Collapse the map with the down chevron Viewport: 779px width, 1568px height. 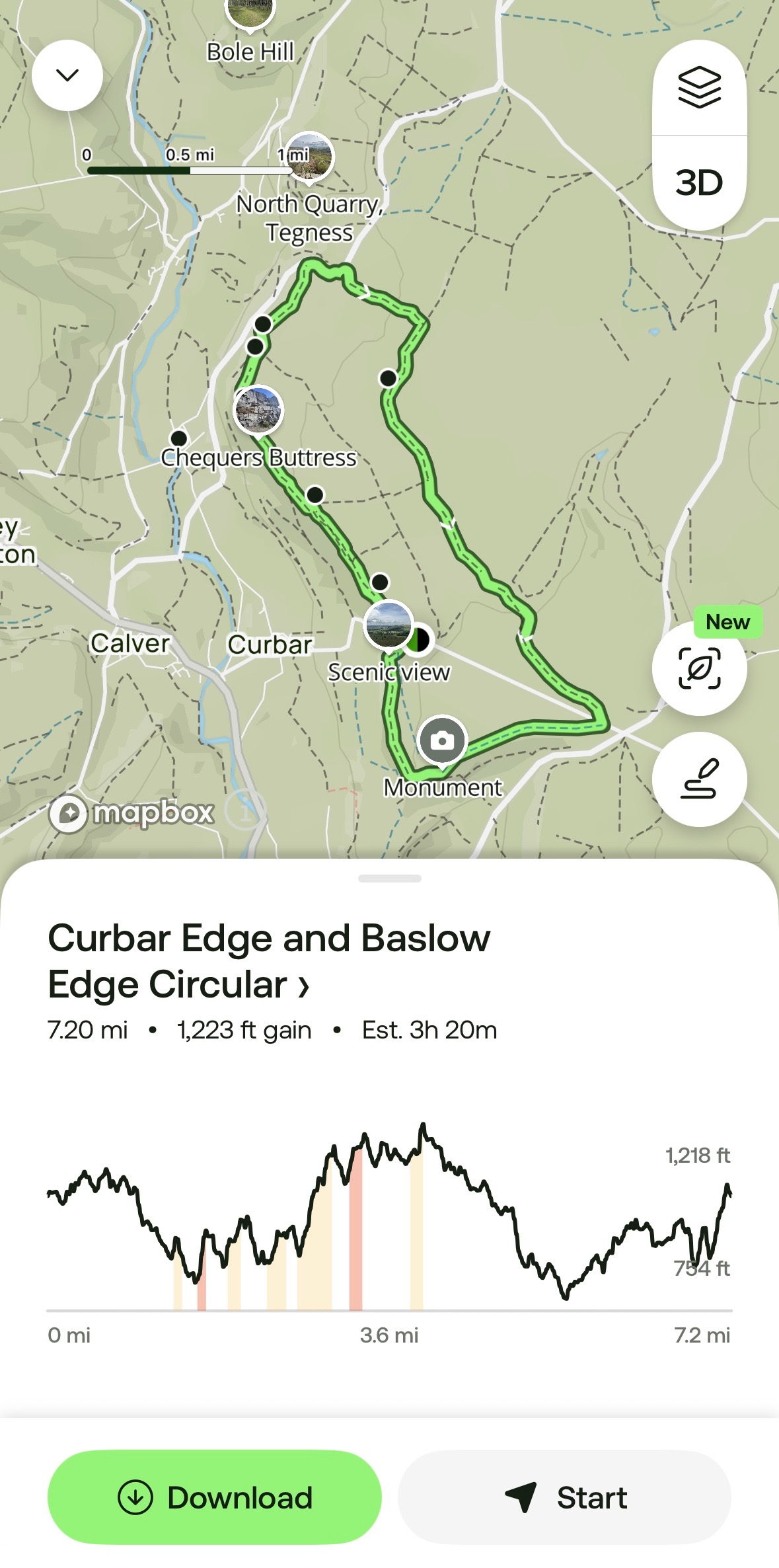coord(67,75)
